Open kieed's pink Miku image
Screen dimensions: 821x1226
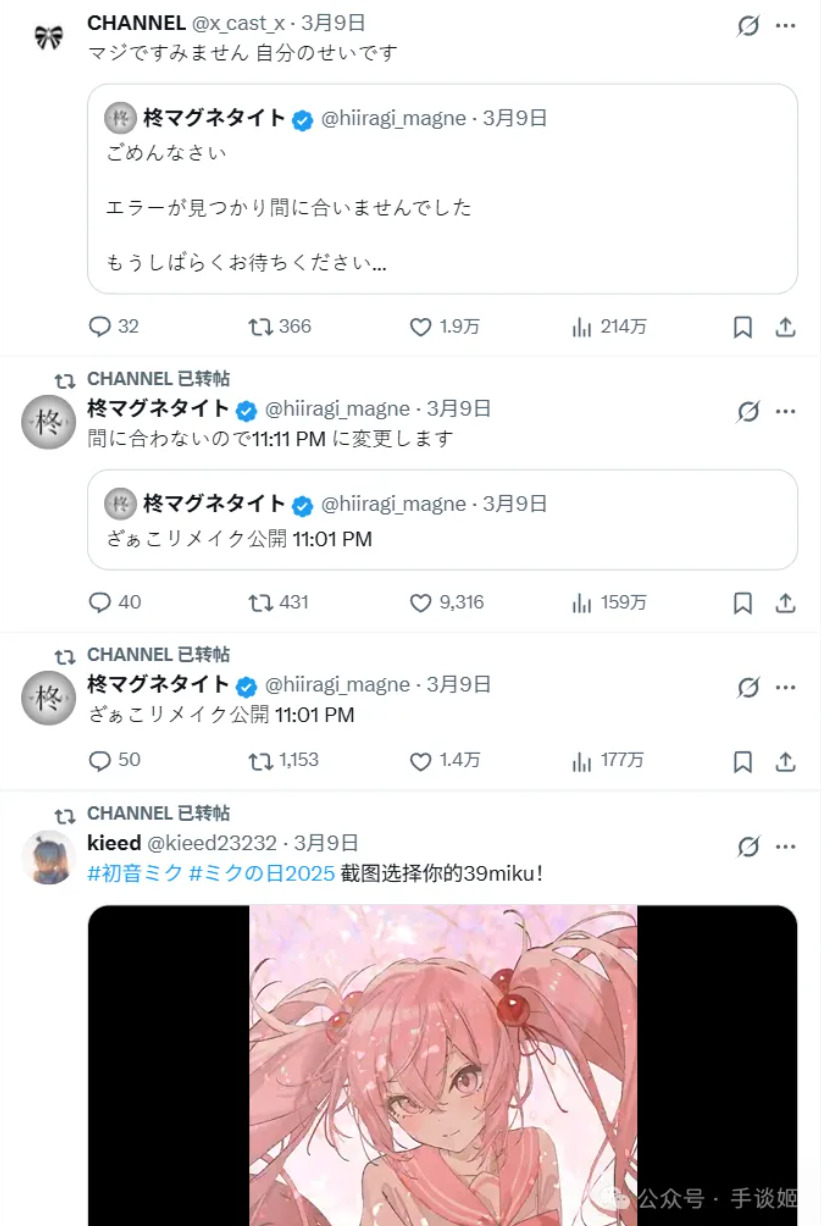pos(442,1060)
